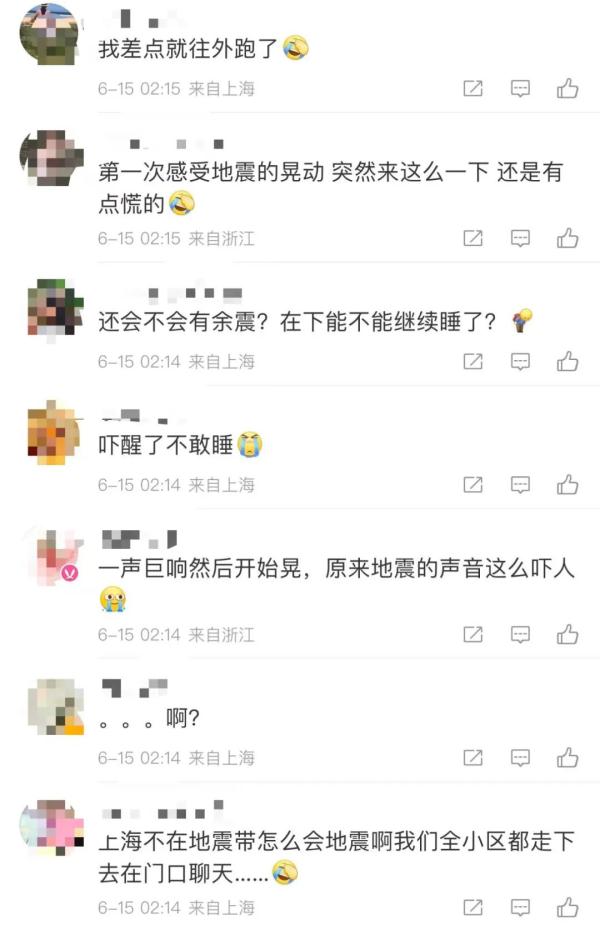The height and width of the screenshot is (930, 600).
Task: Like the comment "我差点就往外跑了"
Action: click(568, 89)
